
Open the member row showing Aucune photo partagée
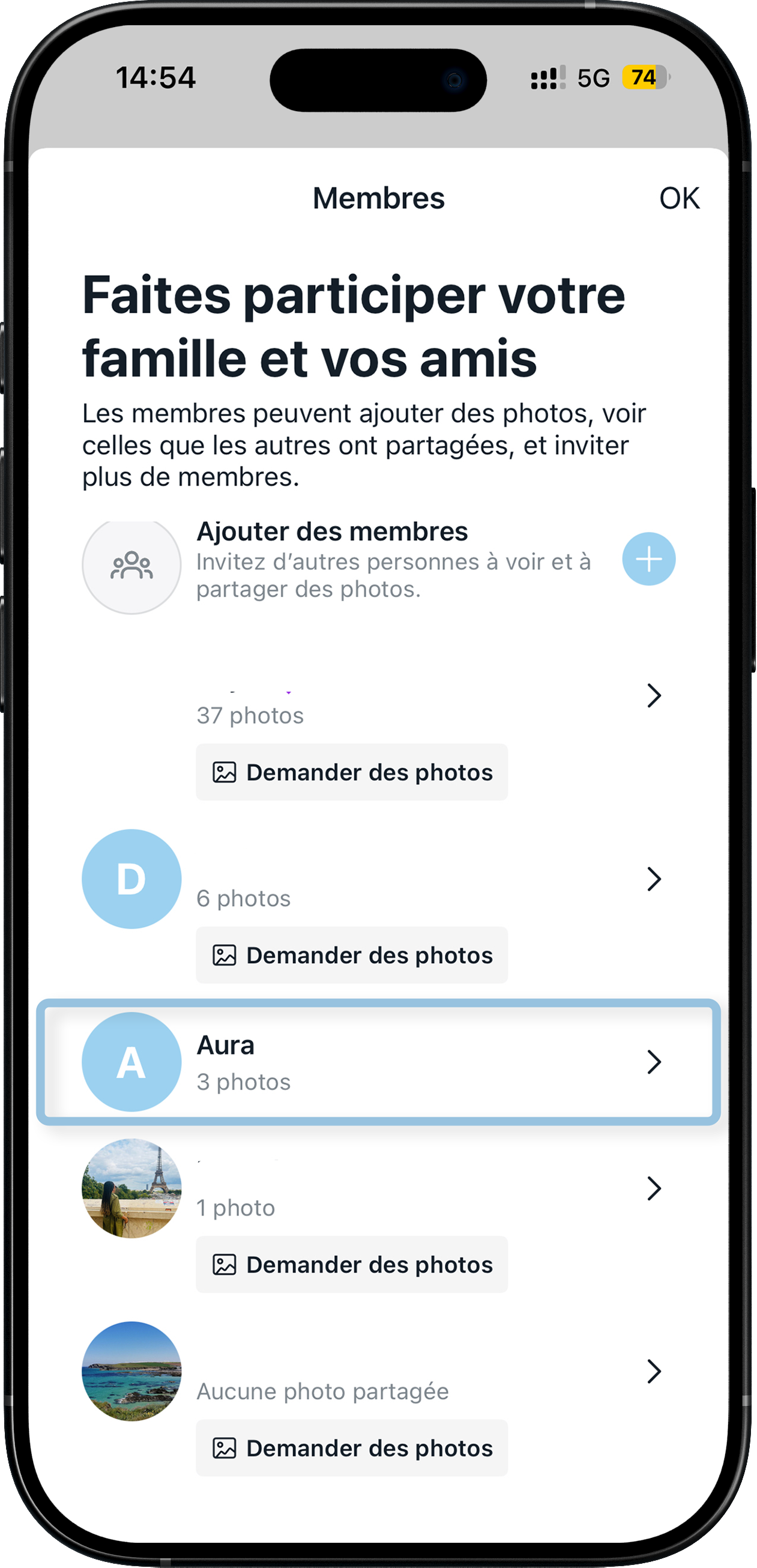(654, 1372)
